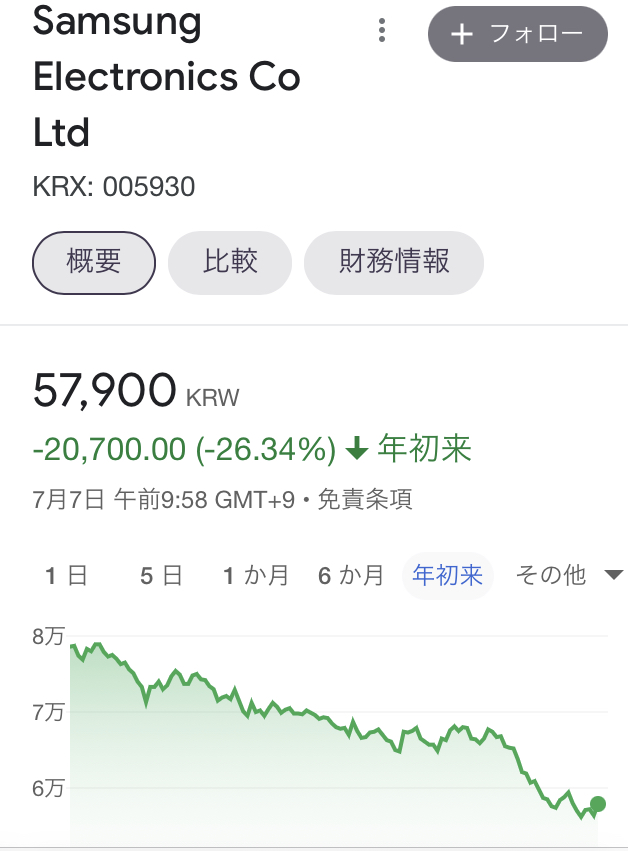The width and height of the screenshot is (628, 851).
Task: Expand the その他 range dropdown
Action: coord(569,576)
